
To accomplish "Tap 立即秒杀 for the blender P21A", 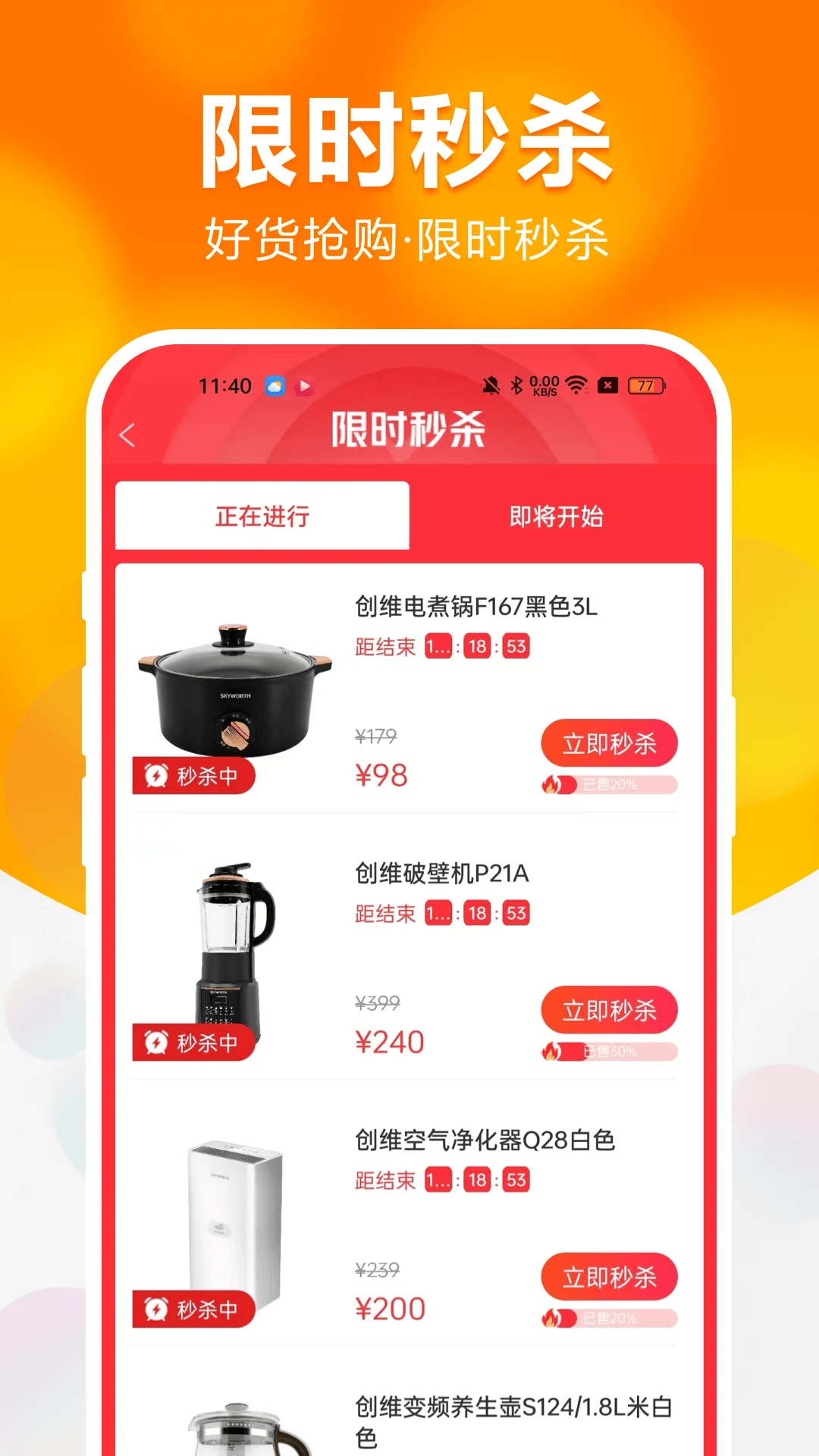I will 610,1010.
